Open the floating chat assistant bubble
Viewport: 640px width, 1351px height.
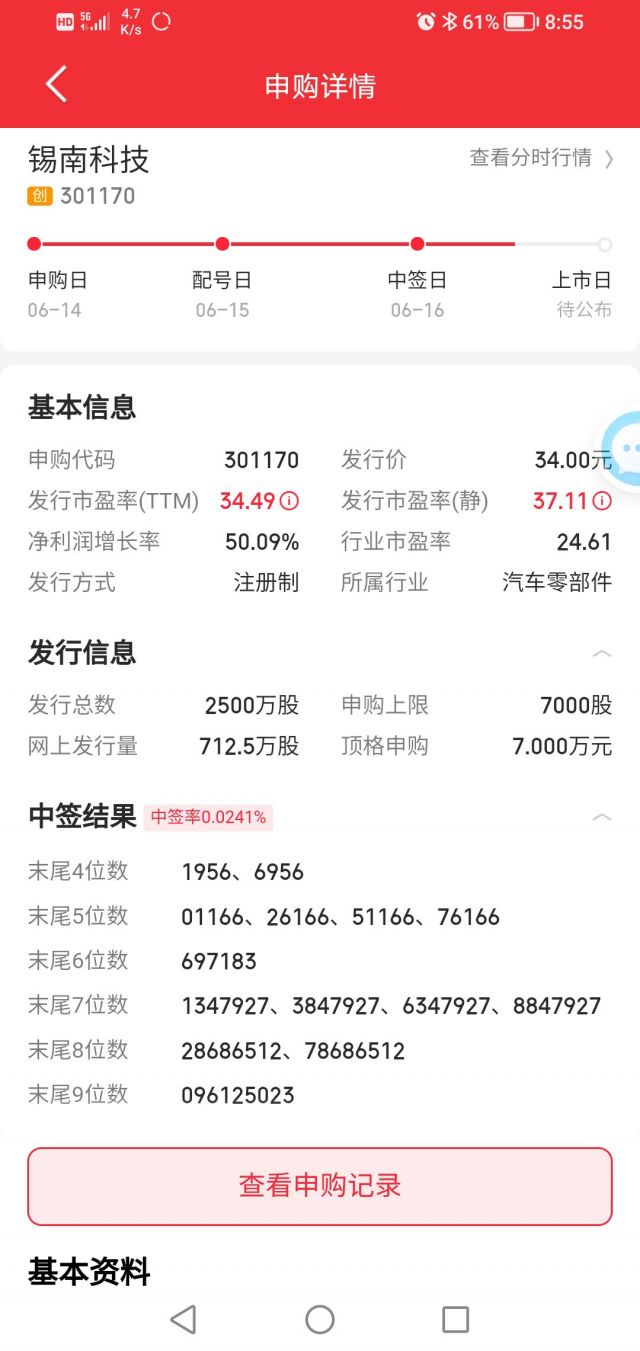(622, 450)
